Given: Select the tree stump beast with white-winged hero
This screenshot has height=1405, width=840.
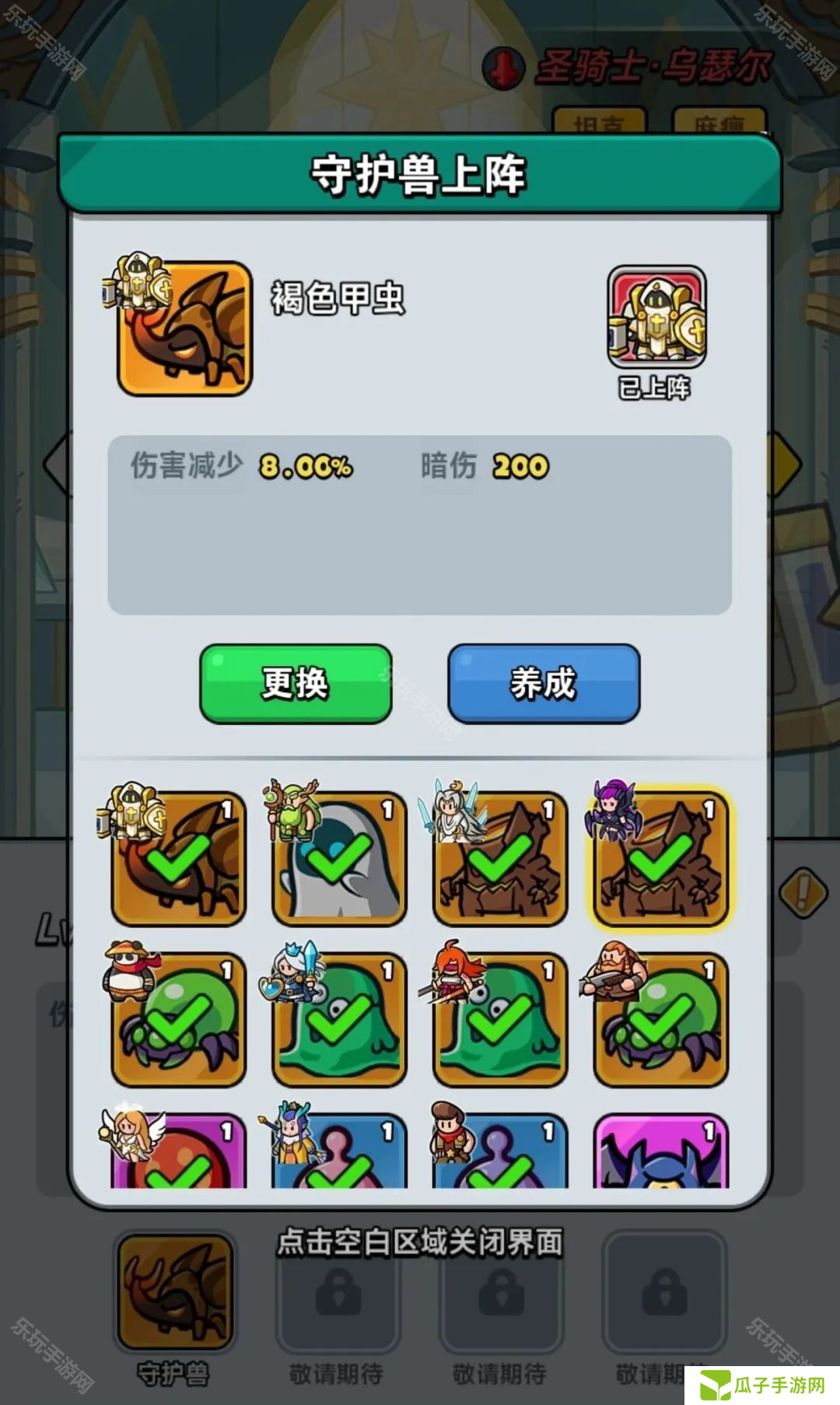Looking at the screenshot, I should (x=500, y=859).
